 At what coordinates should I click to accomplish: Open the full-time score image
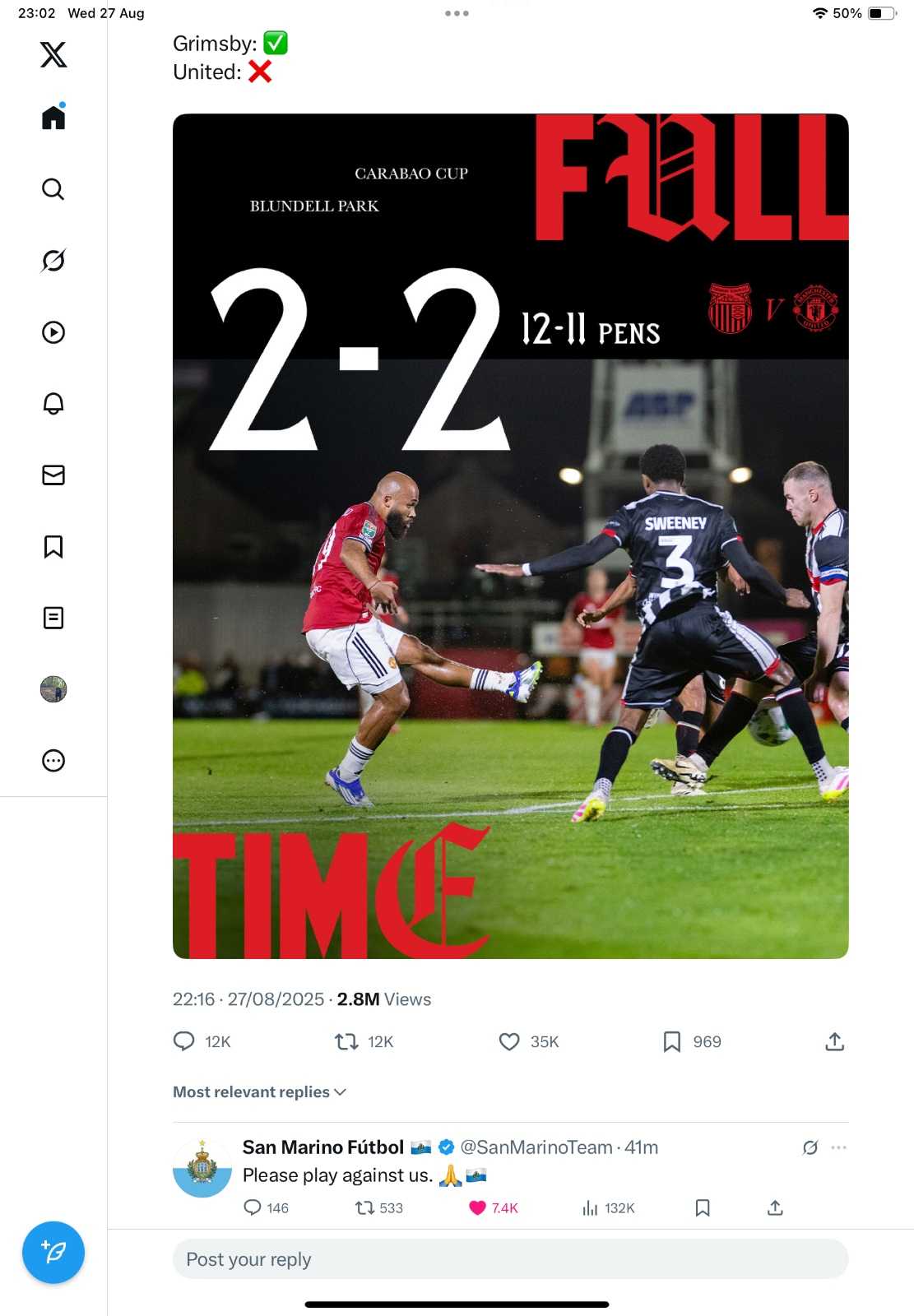pos(510,536)
